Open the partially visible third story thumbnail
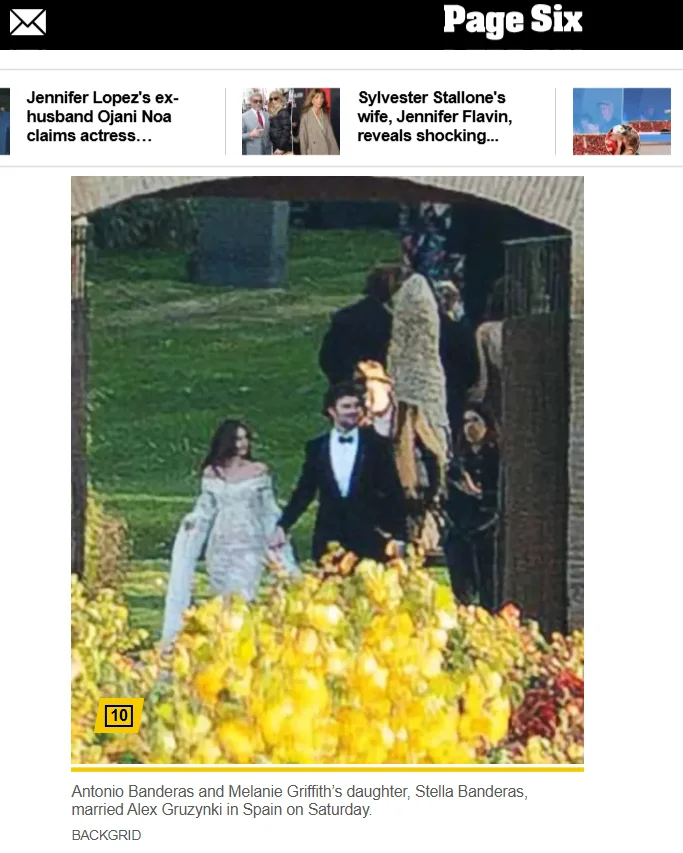This screenshot has width=683, height=853. tap(621, 121)
